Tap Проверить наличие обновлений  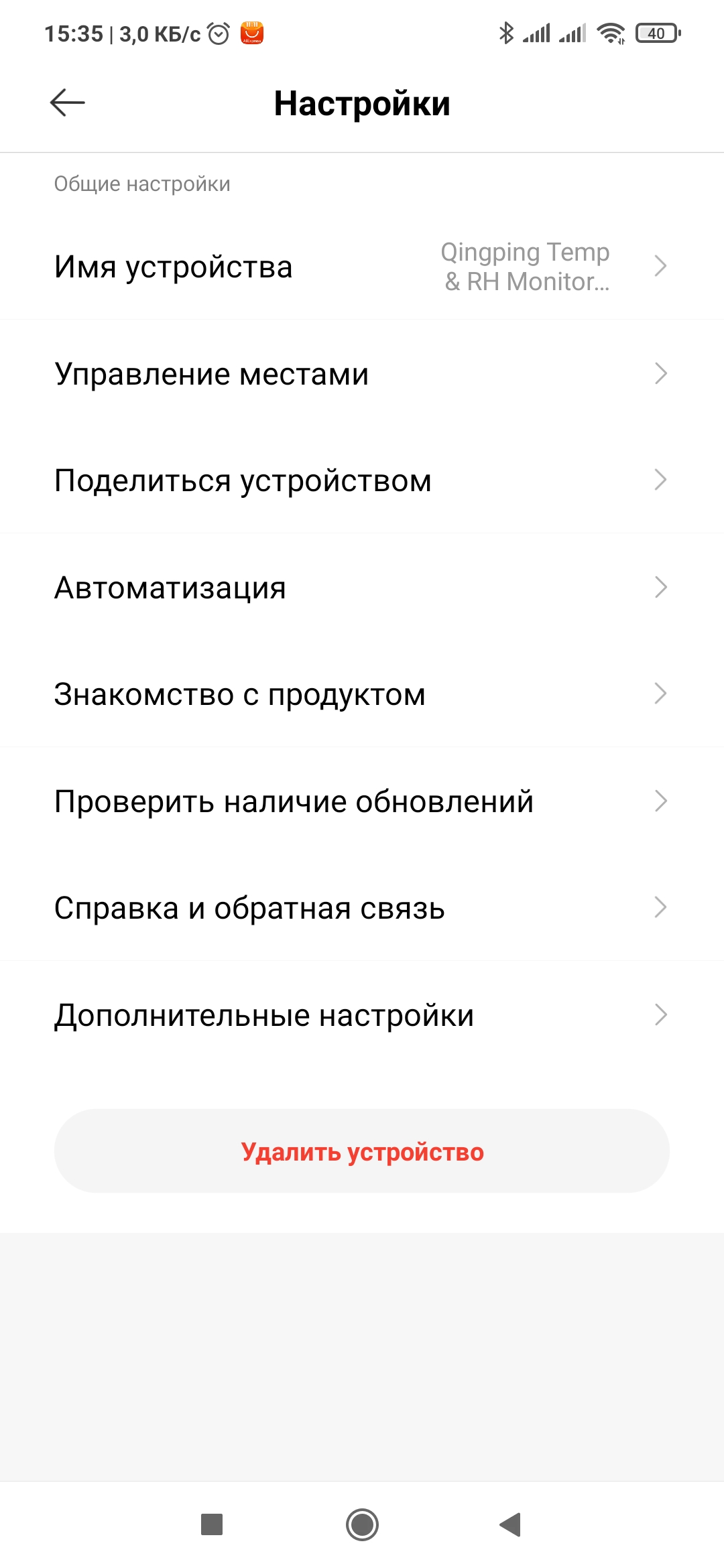point(362,801)
